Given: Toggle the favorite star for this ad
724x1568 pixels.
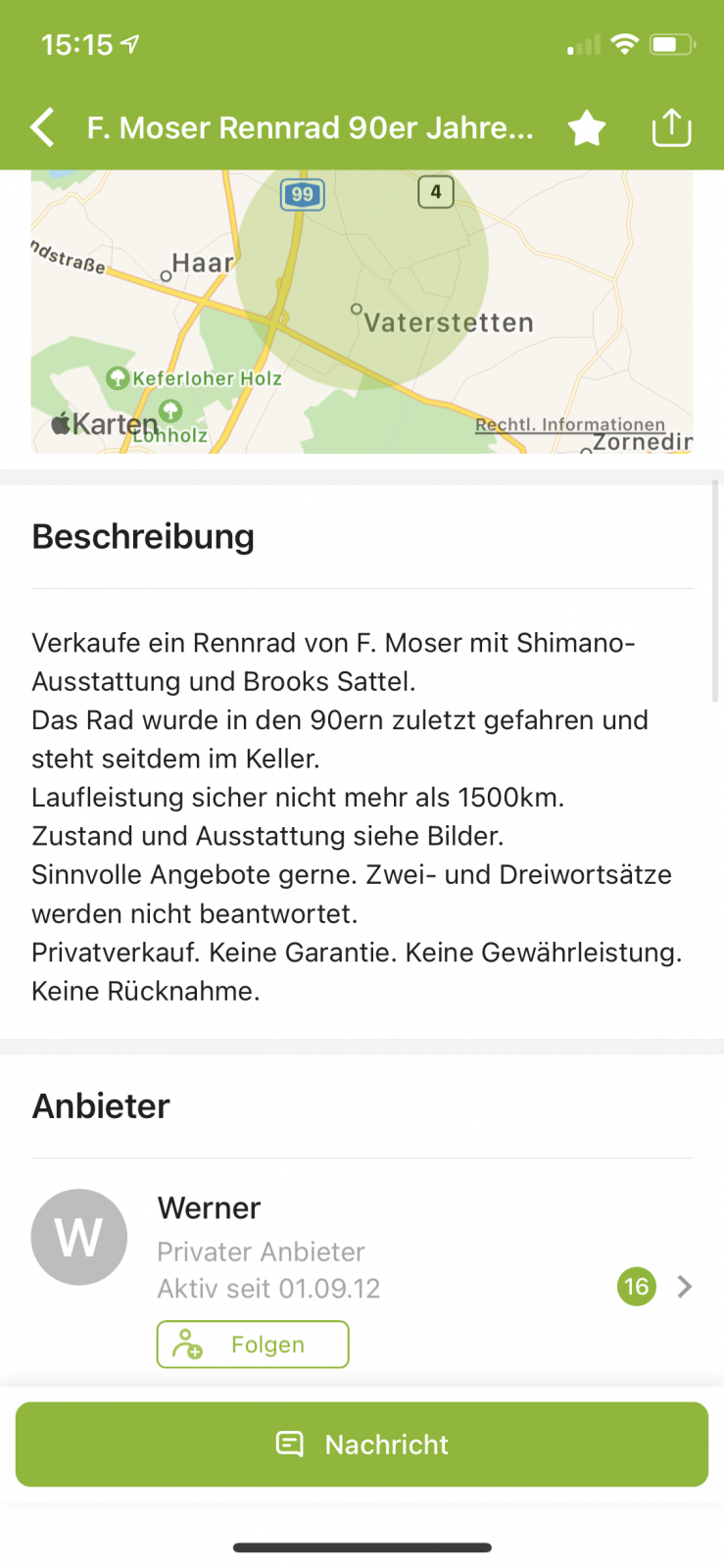Looking at the screenshot, I should [x=587, y=127].
